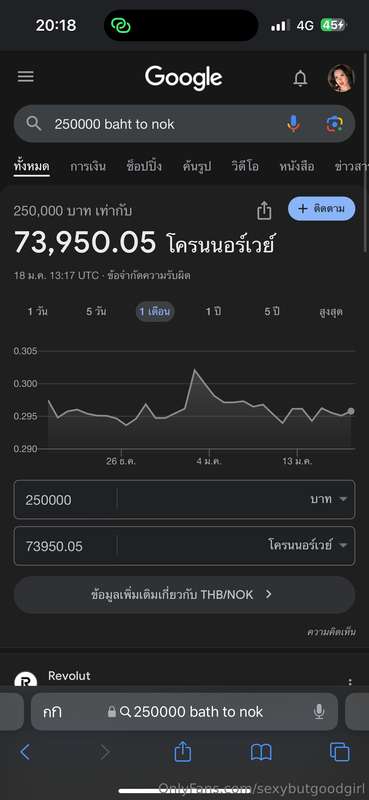Select the 1 วัน chart range
This screenshot has width=369, height=800.
(x=38, y=311)
